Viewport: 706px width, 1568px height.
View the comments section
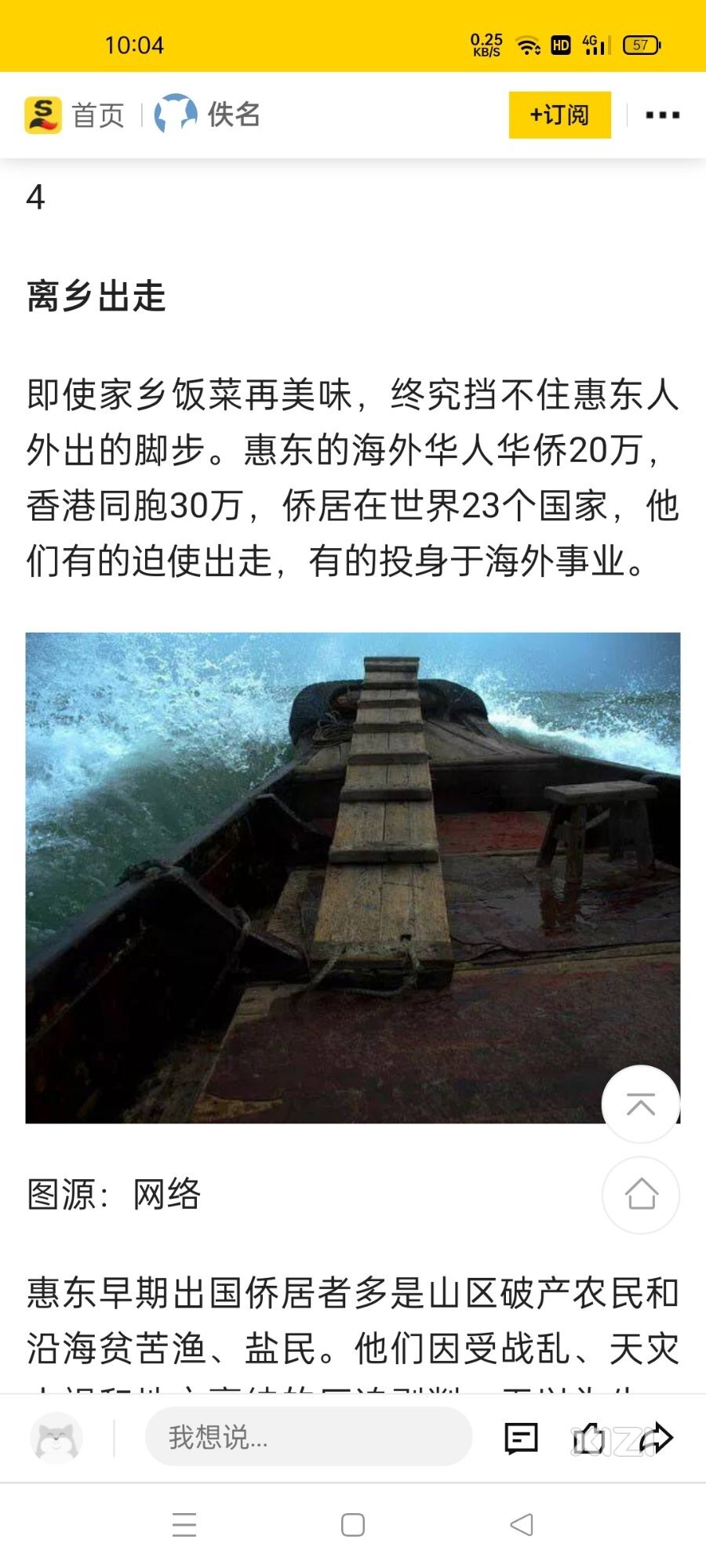click(x=521, y=1438)
